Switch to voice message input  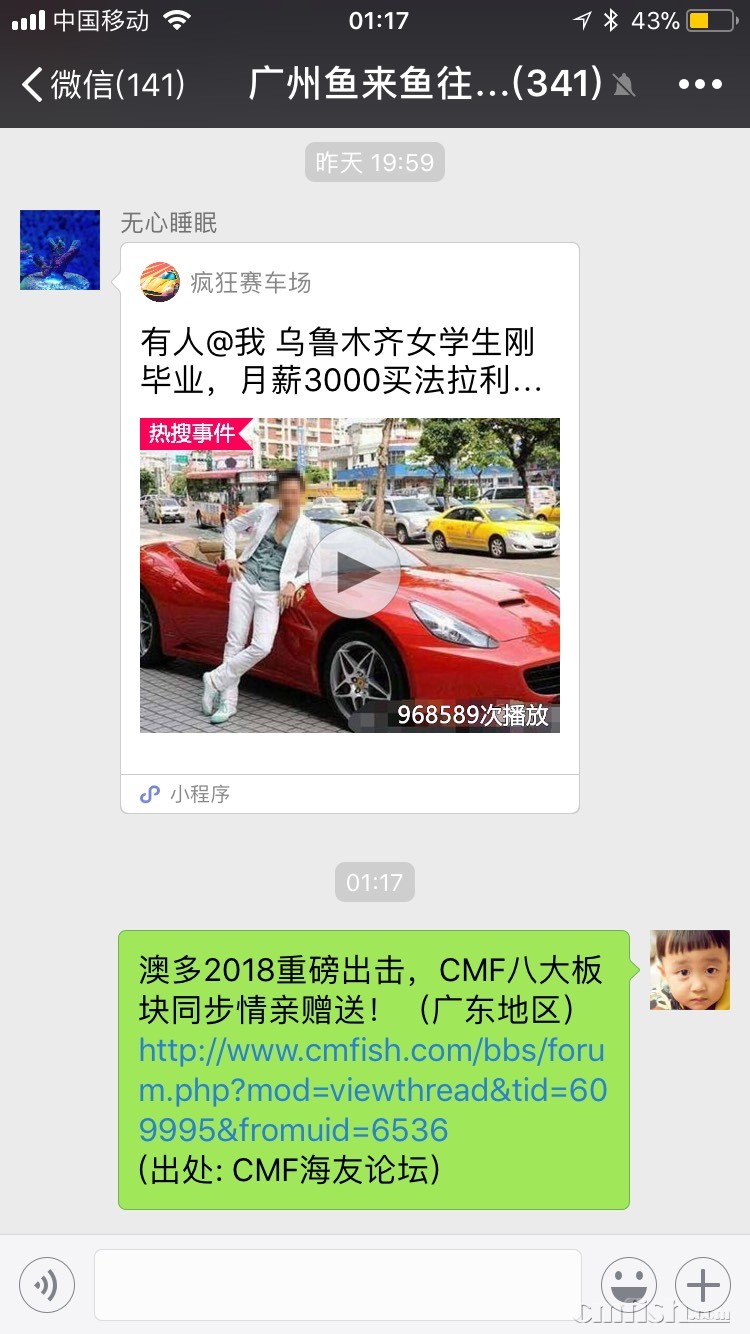pyautogui.click(x=47, y=1284)
